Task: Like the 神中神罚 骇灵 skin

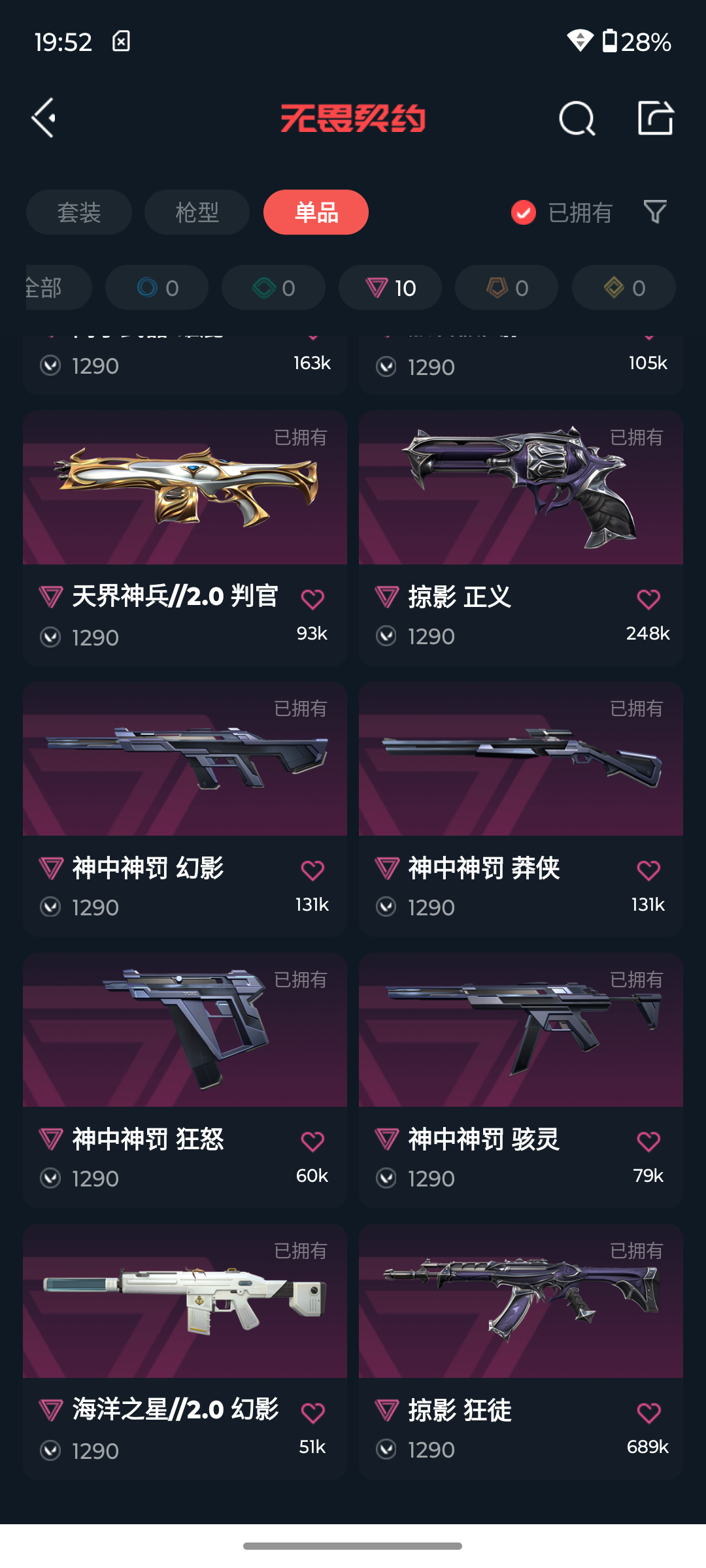Action: 648,1141
